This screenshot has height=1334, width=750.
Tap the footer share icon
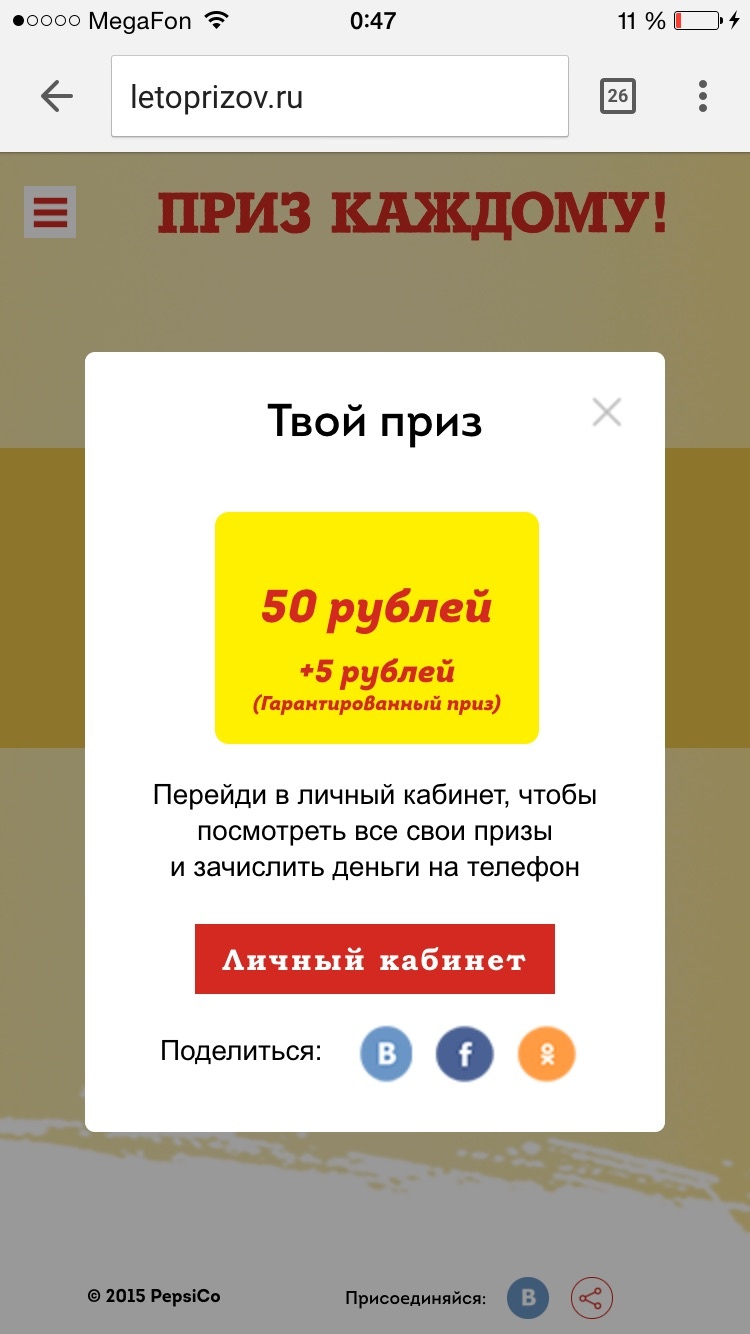(592, 1298)
